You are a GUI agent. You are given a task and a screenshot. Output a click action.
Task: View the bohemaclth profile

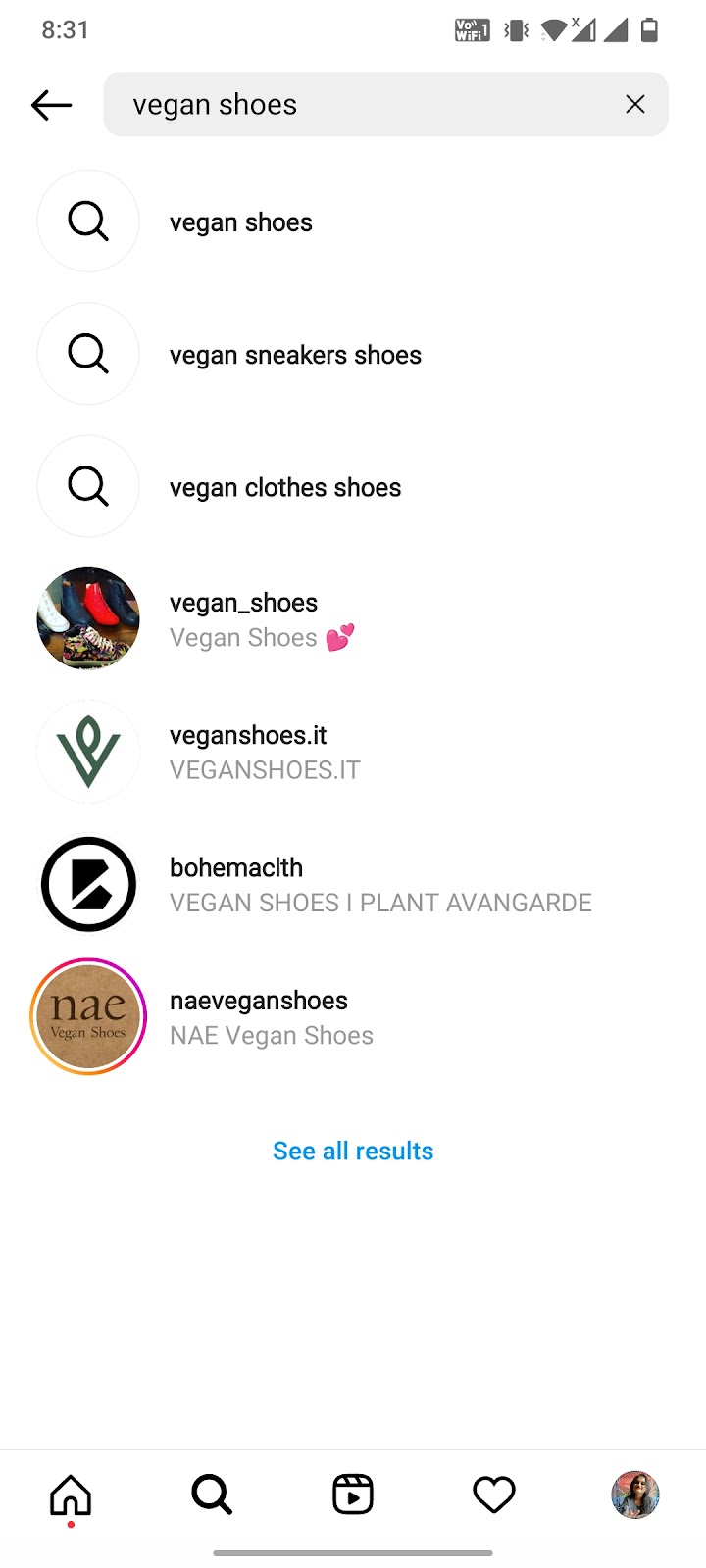(236, 884)
